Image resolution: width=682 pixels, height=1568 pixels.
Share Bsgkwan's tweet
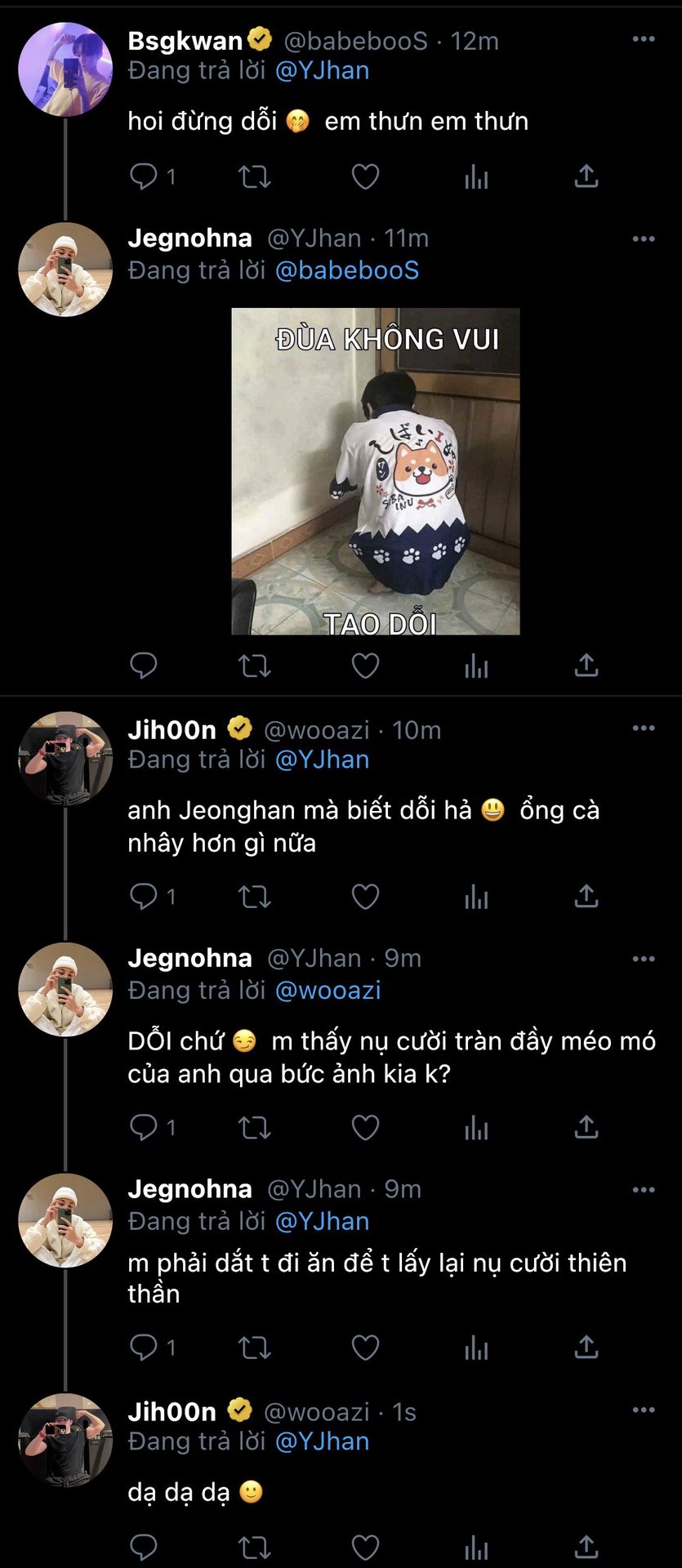click(x=586, y=176)
